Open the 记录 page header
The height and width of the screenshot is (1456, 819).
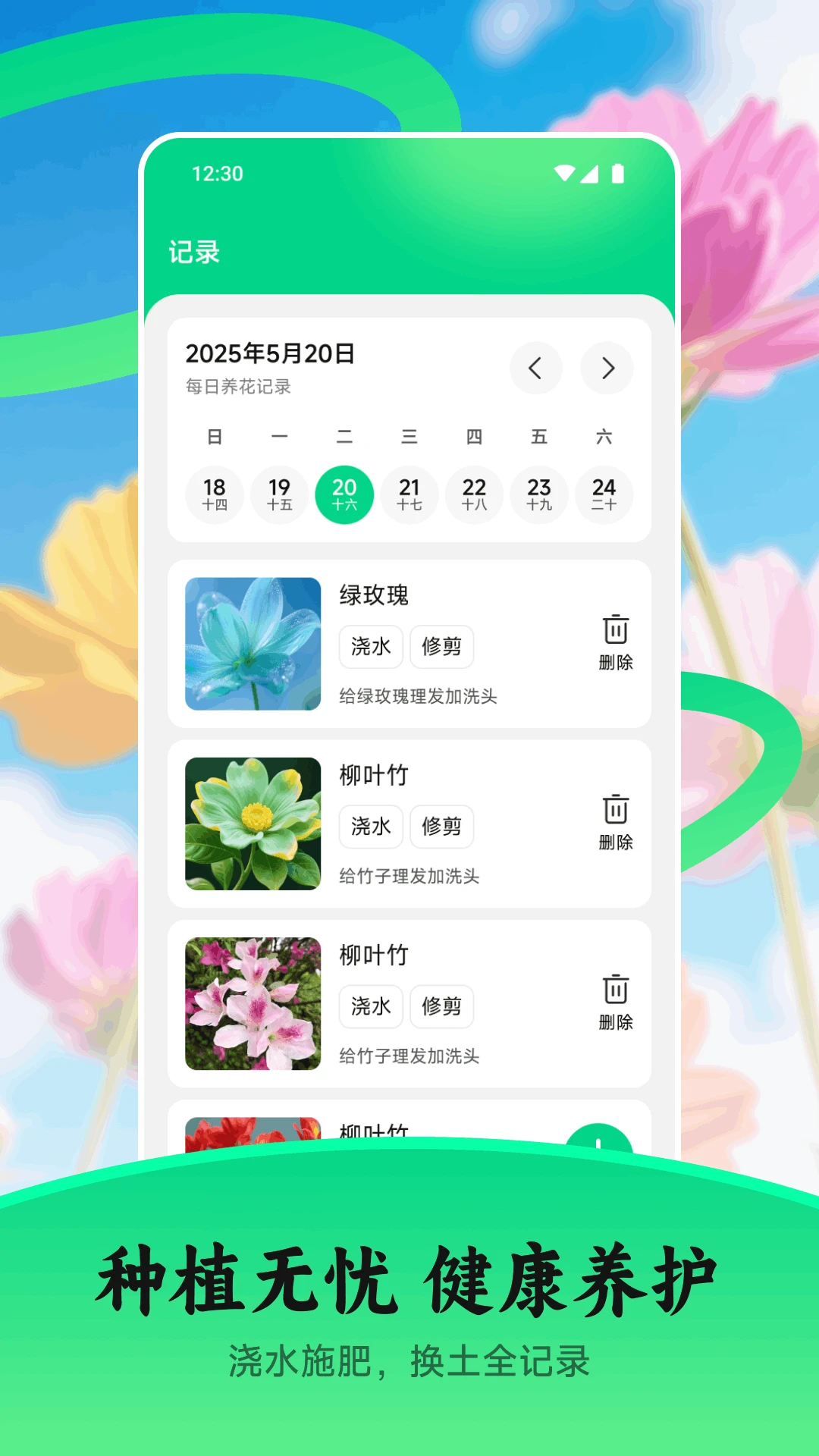click(x=194, y=251)
